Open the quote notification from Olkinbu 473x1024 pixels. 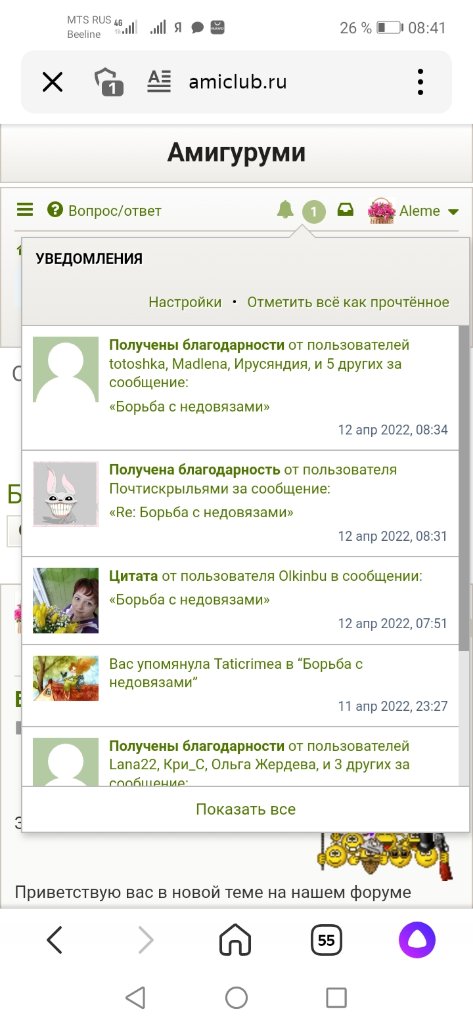240,600
